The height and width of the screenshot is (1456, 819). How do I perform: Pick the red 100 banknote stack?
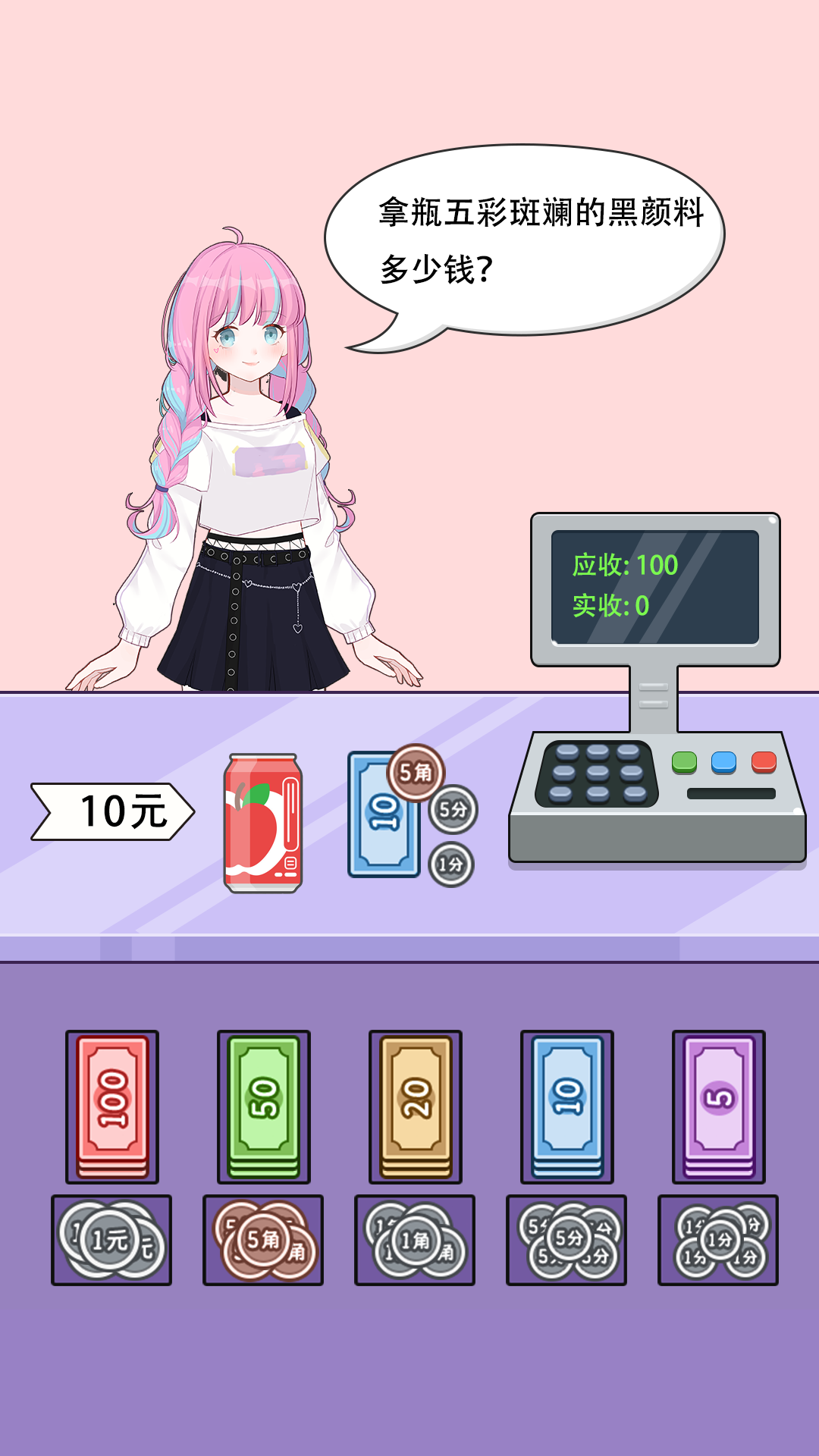[x=112, y=1106]
